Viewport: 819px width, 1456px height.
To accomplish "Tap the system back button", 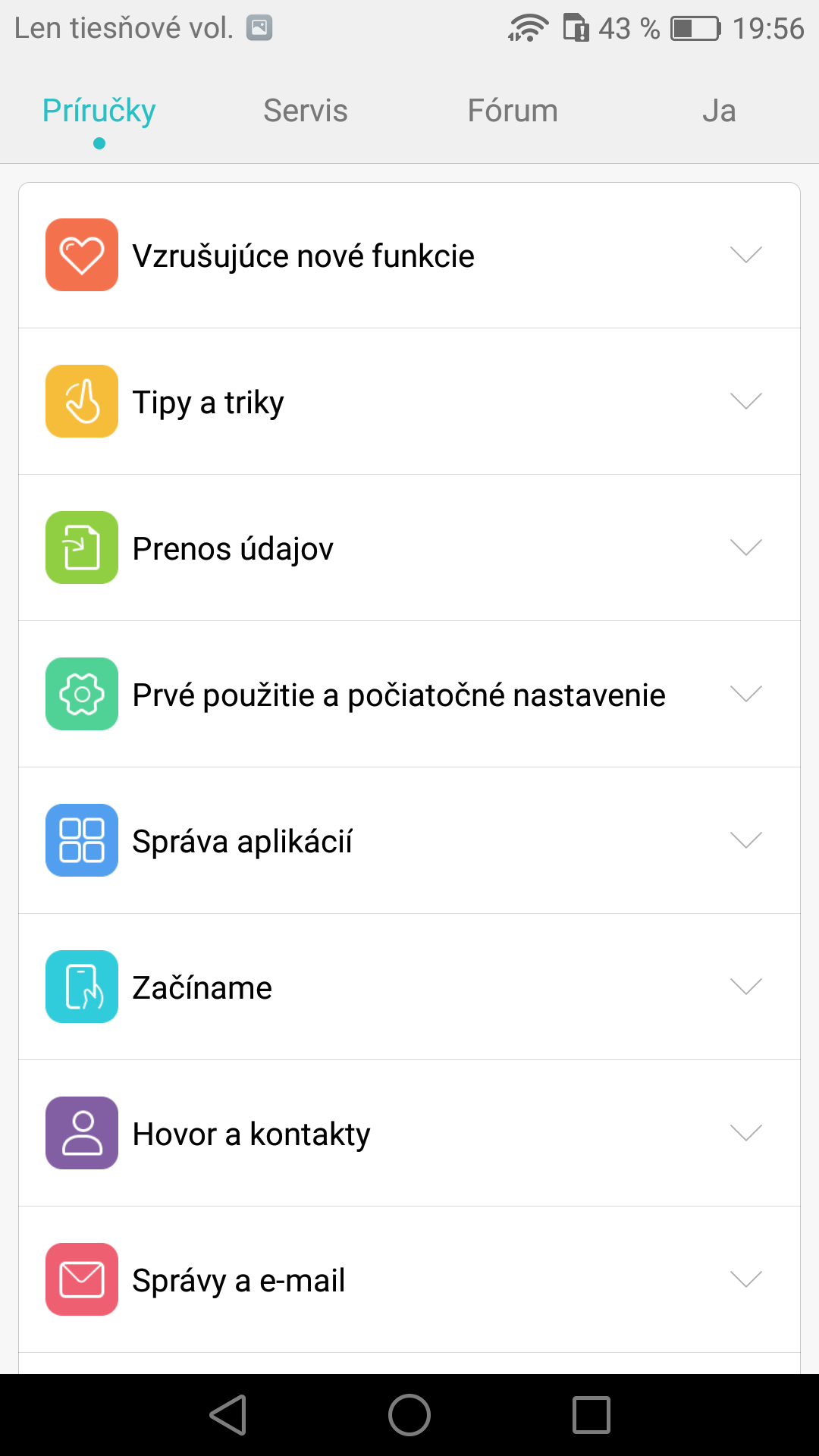I will pos(228,1415).
